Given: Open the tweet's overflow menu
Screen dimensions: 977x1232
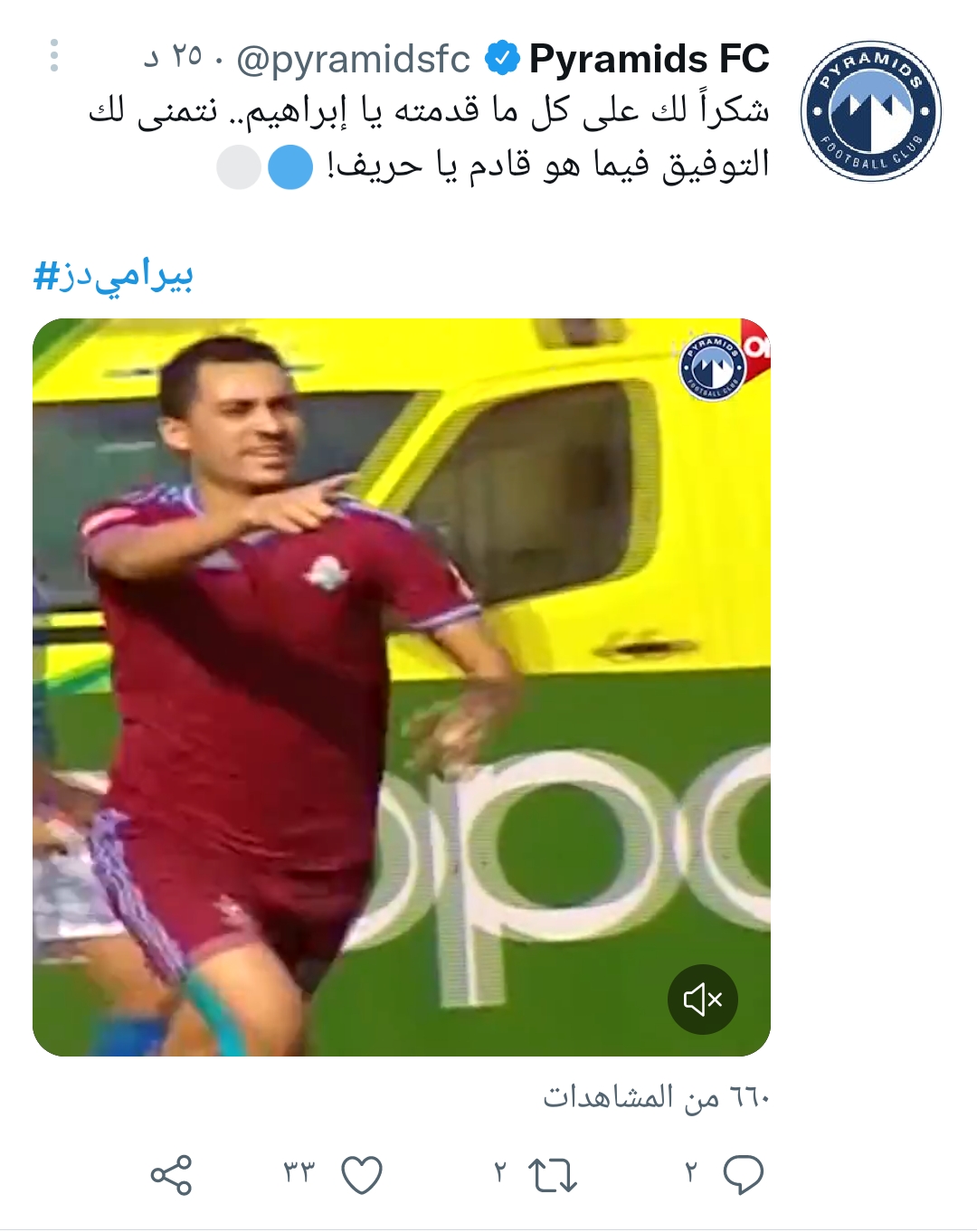Looking at the screenshot, I should pos(54,56).
